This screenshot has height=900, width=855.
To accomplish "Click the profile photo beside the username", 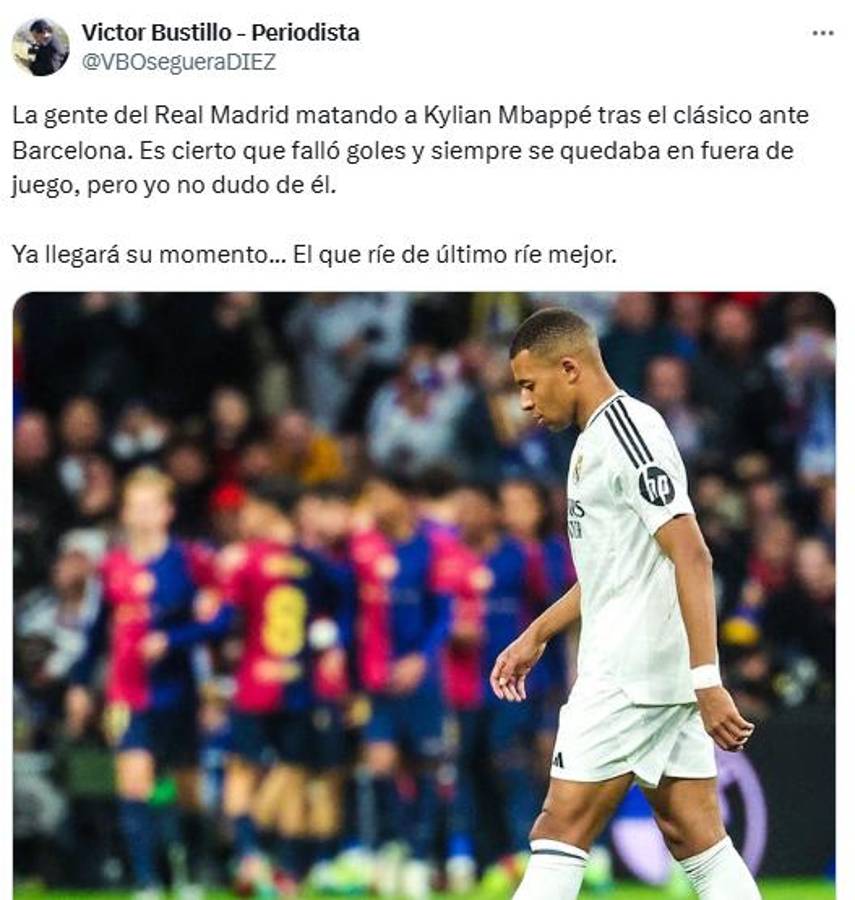I will click(x=40, y=42).
